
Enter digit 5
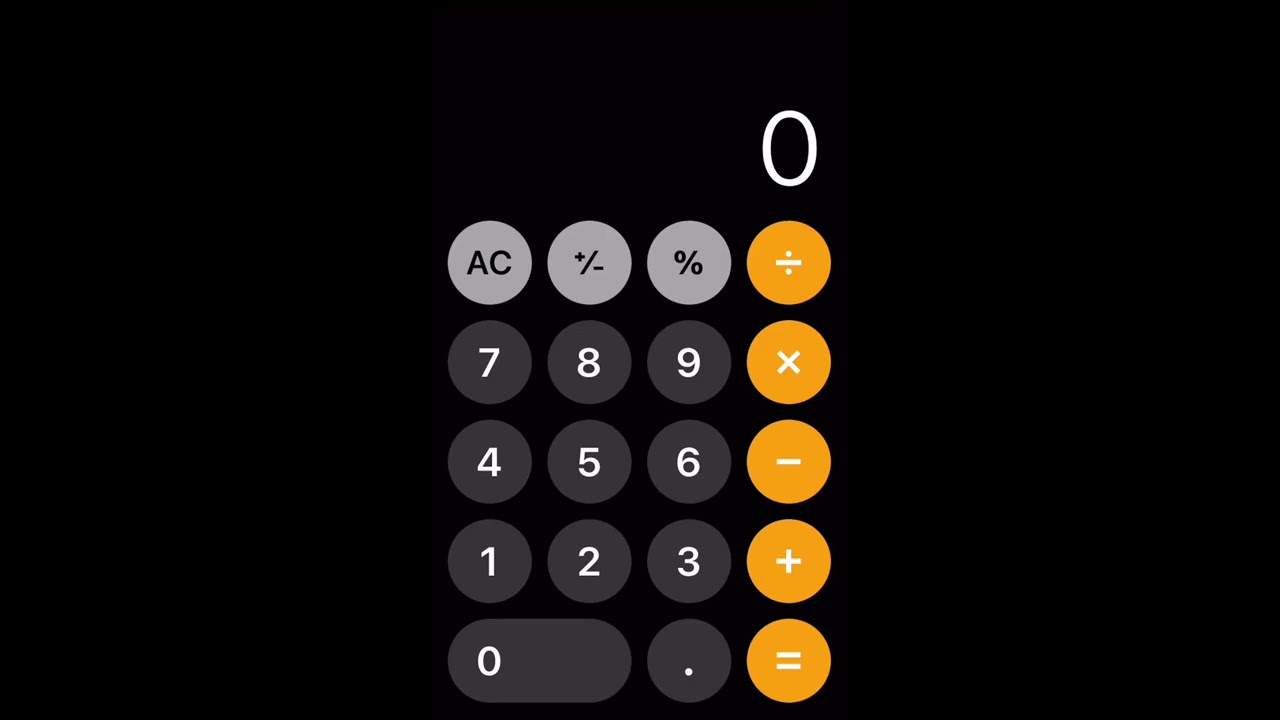589,462
